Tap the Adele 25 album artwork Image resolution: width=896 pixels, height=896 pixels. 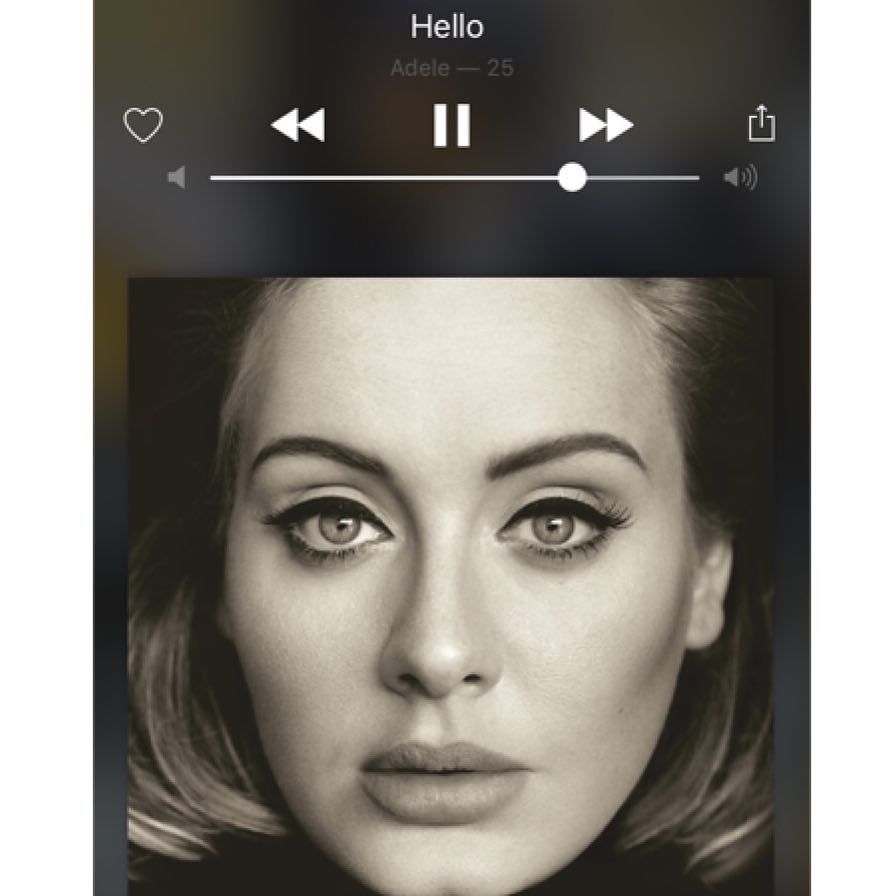click(450, 585)
